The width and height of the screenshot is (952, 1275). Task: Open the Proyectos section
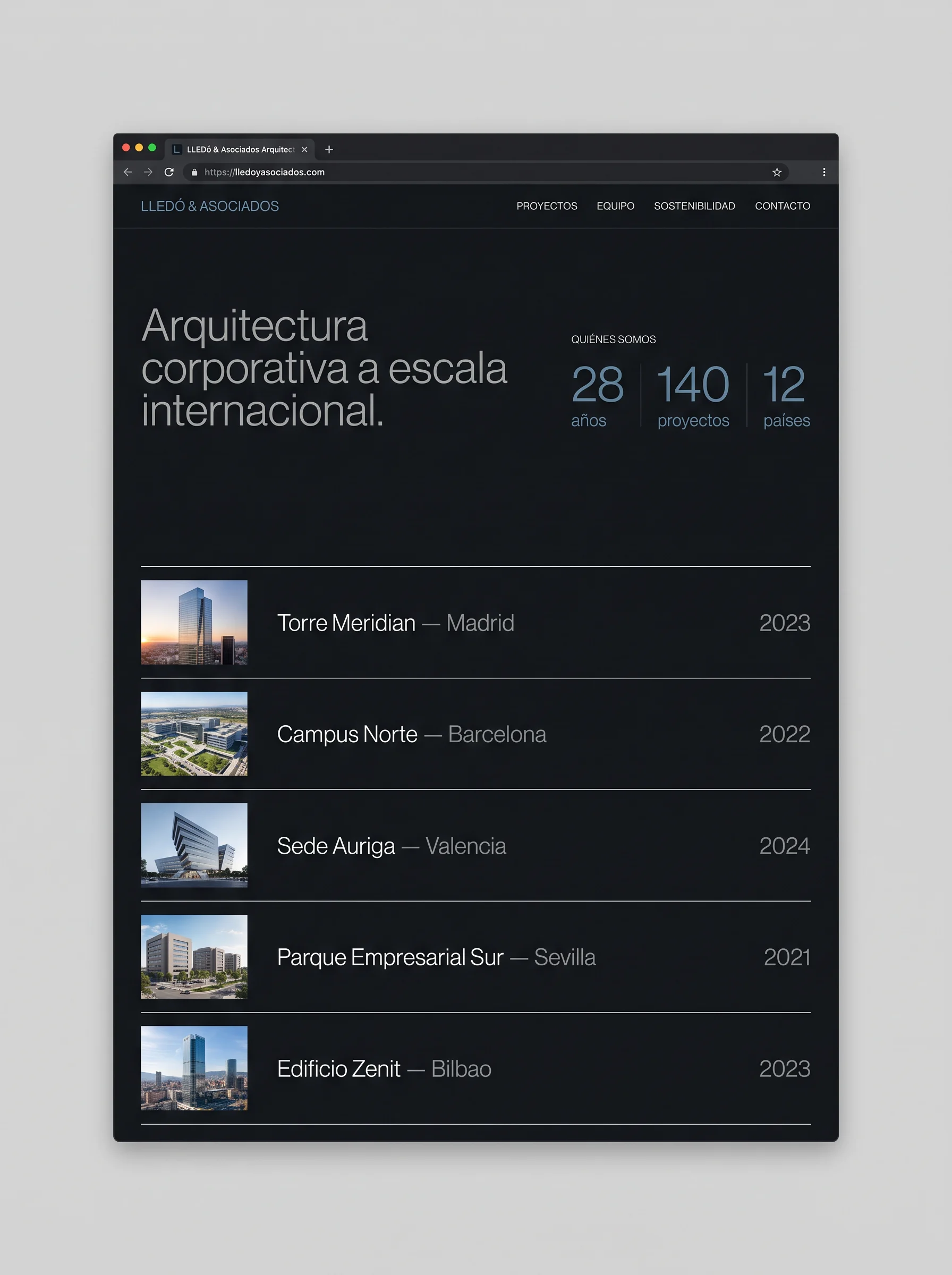pyautogui.click(x=546, y=206)
